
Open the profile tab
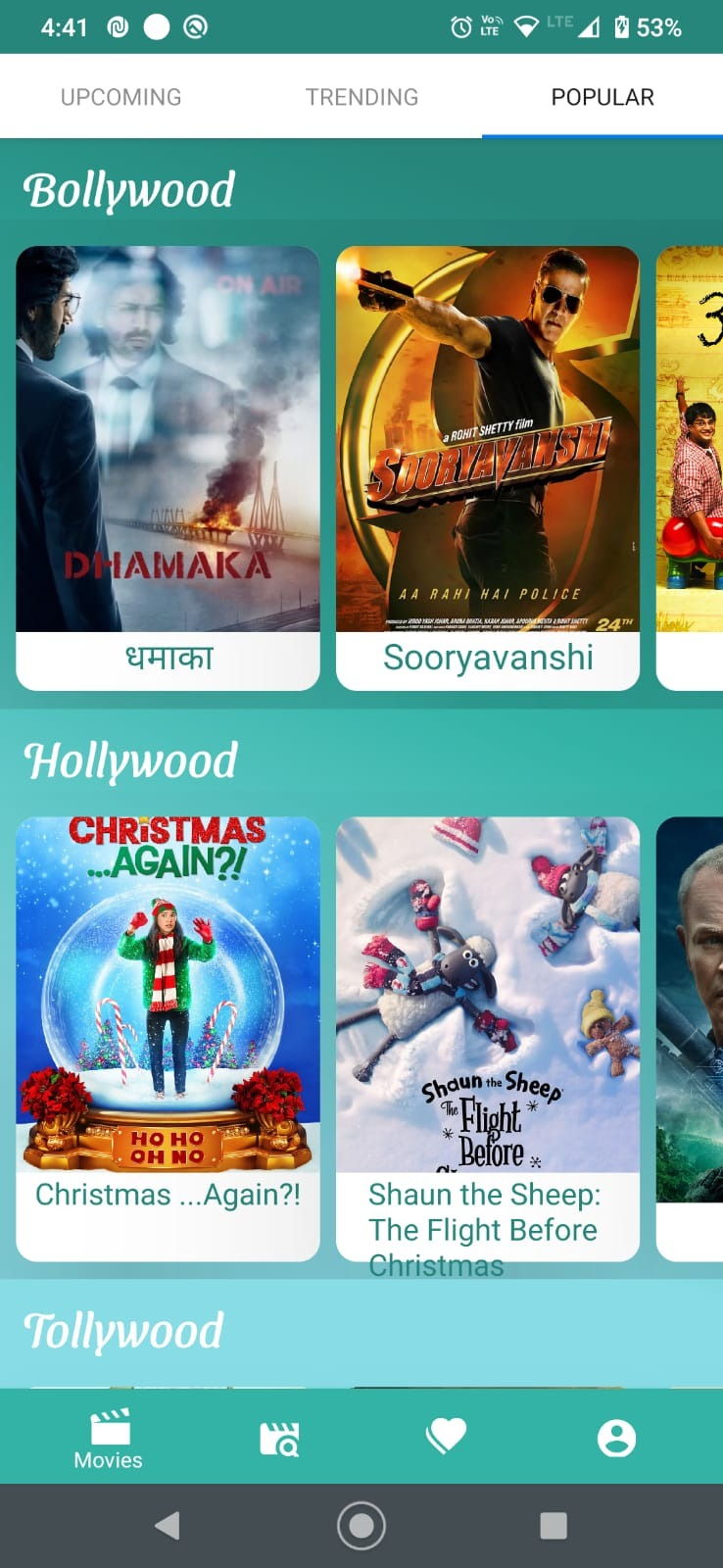[x=616, y=1438]
